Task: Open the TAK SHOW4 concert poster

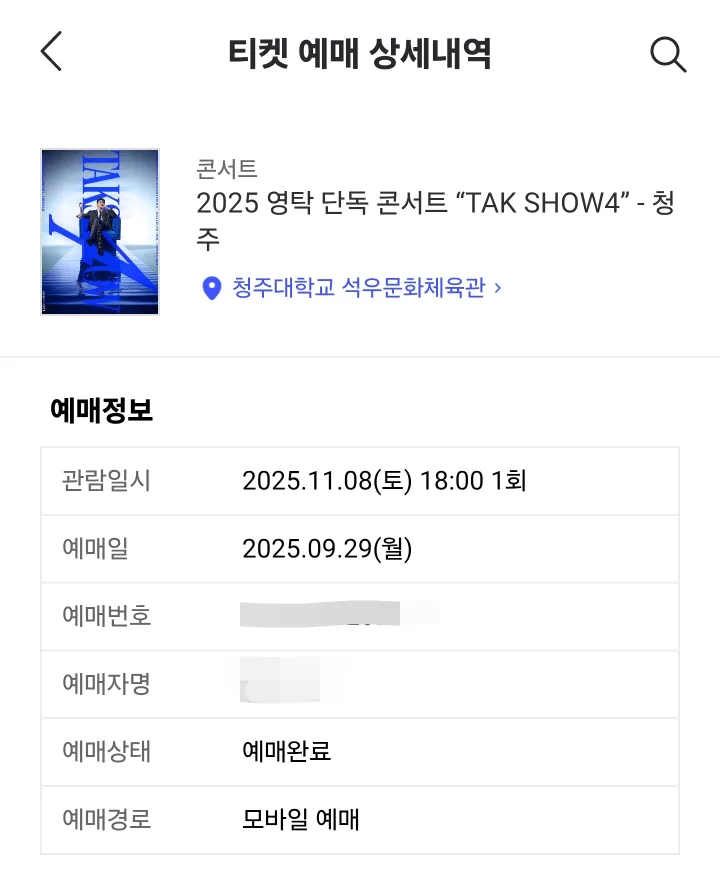Action: pos(100,231)
